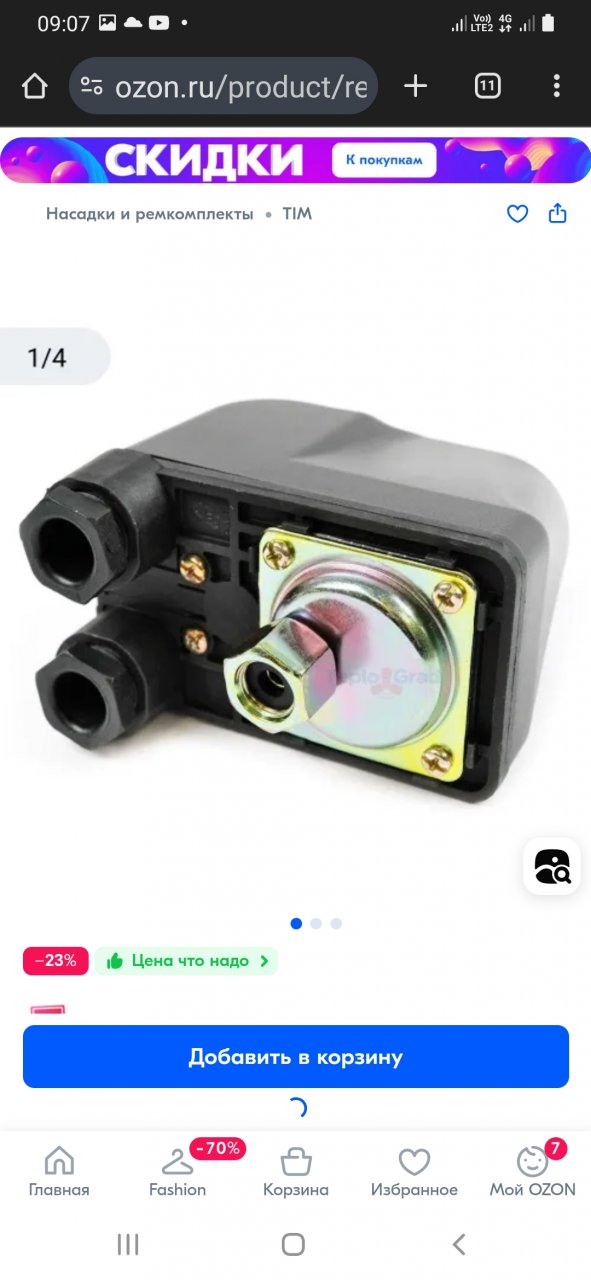The width and height of the screenshot is (591, 1280).
Task: Search for similar items by image
Action: pos(552,866)
